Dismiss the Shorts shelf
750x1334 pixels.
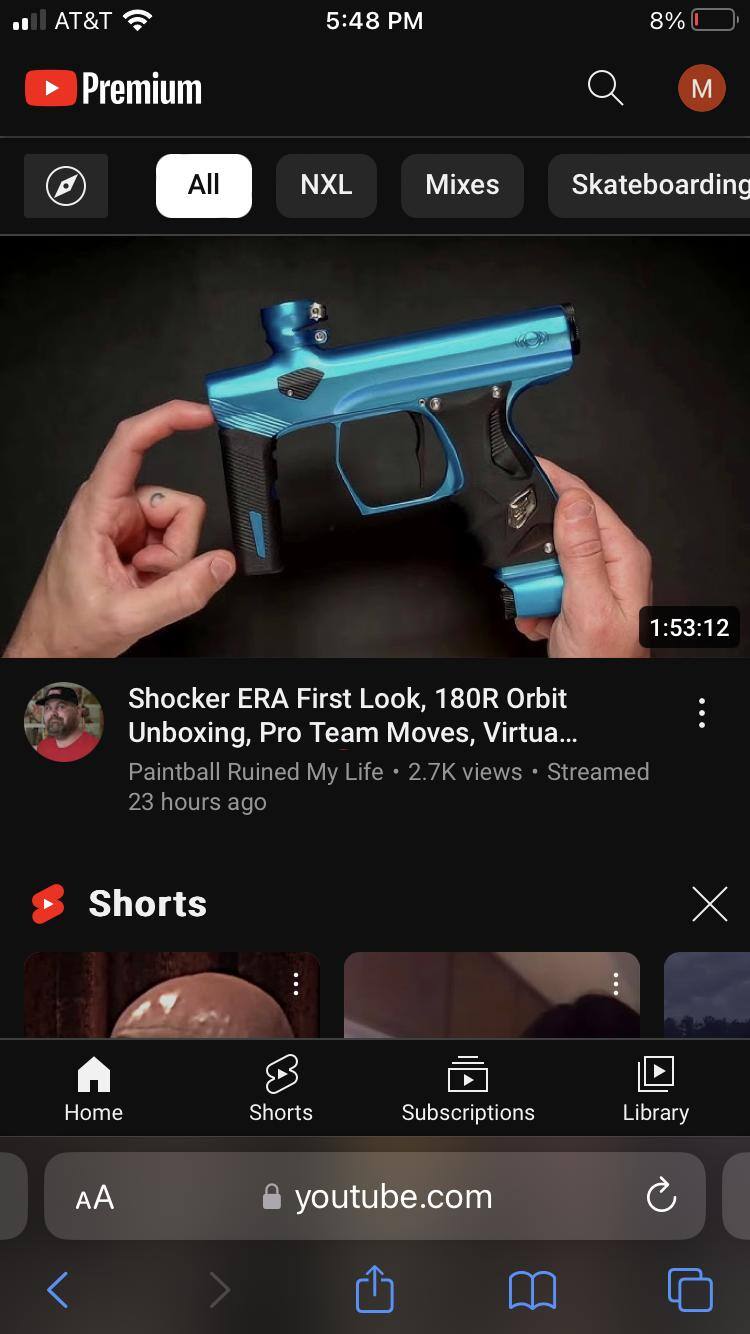pos(709,904)
